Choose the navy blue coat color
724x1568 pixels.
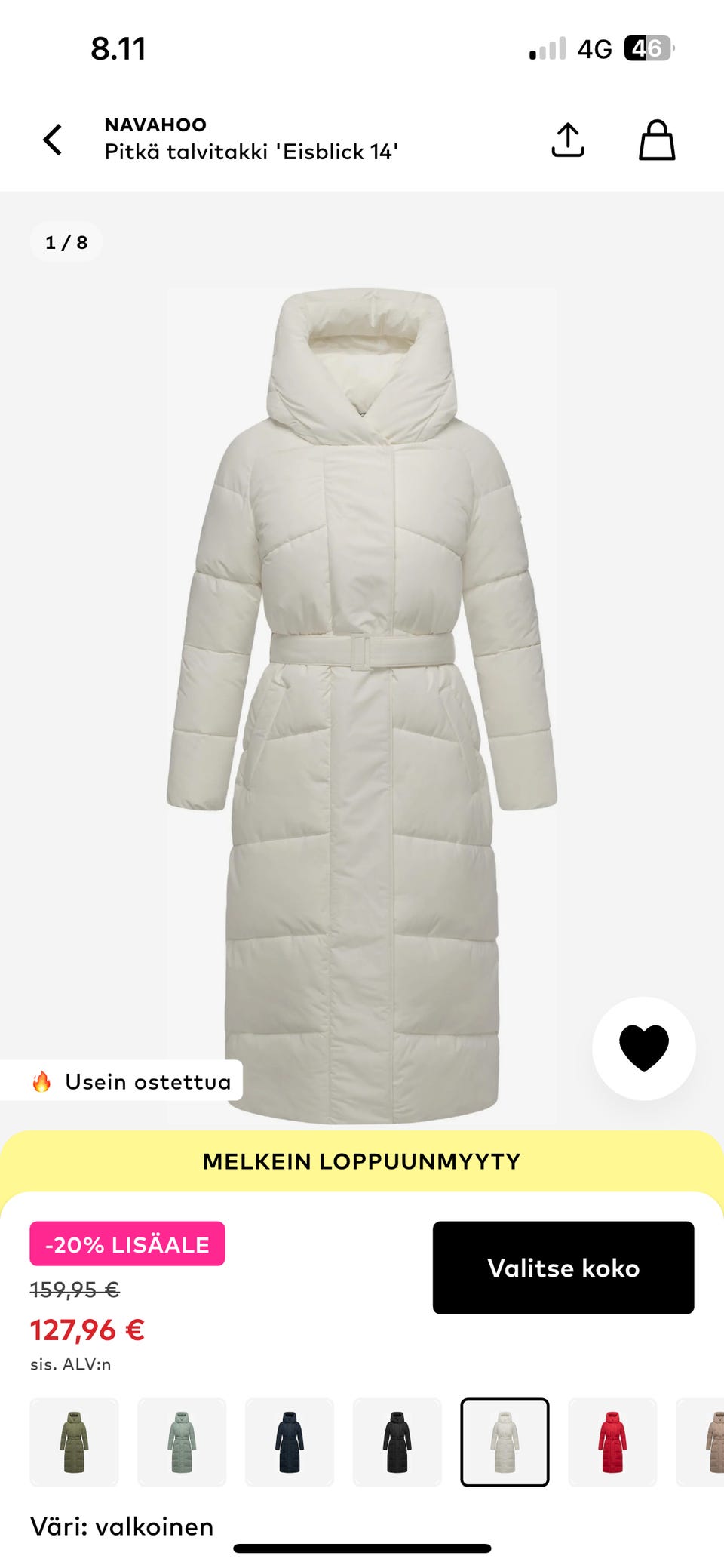pyautogui.click(x=290, y=1441)
